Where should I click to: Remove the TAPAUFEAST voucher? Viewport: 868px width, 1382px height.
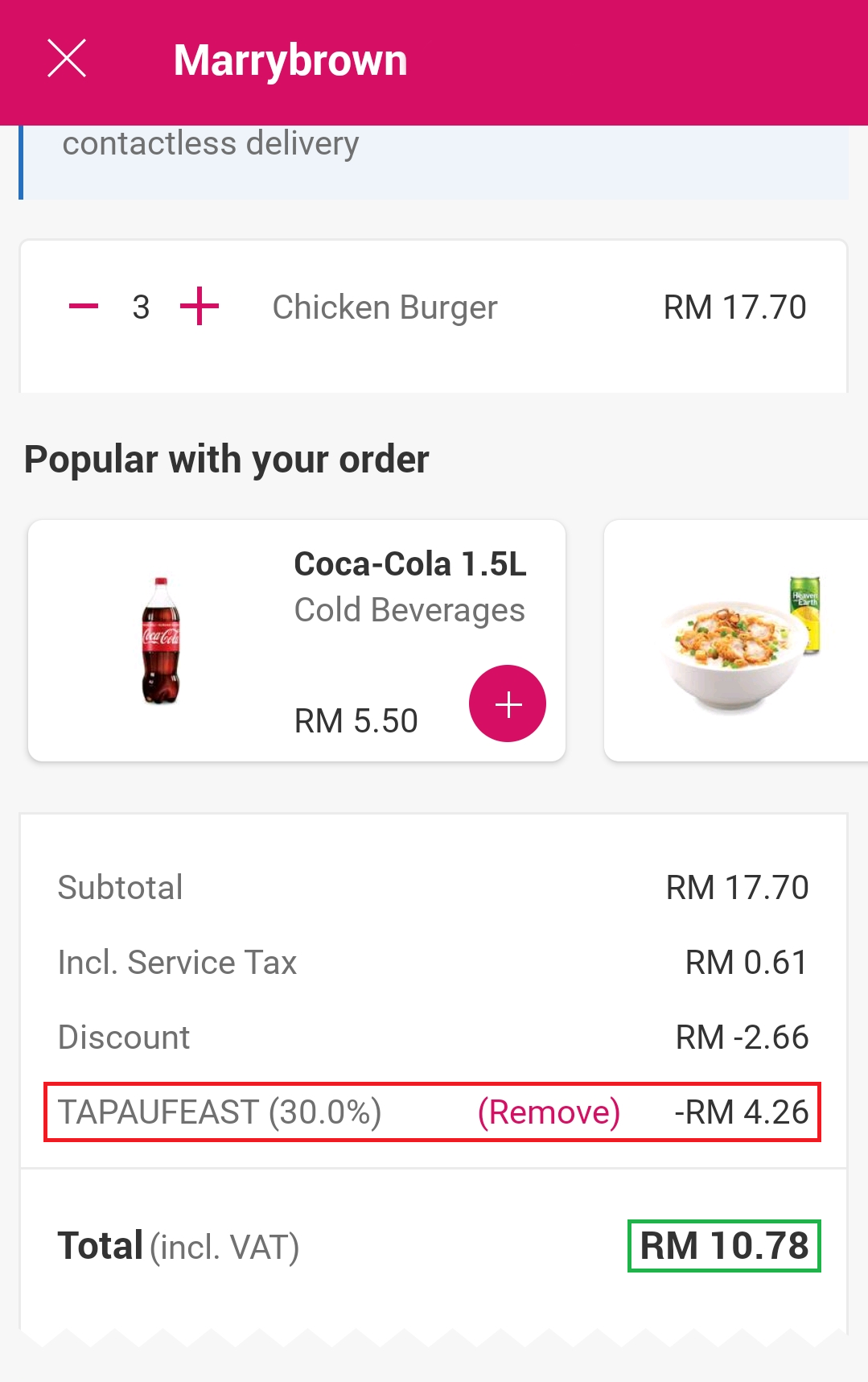coord(549,1112)
